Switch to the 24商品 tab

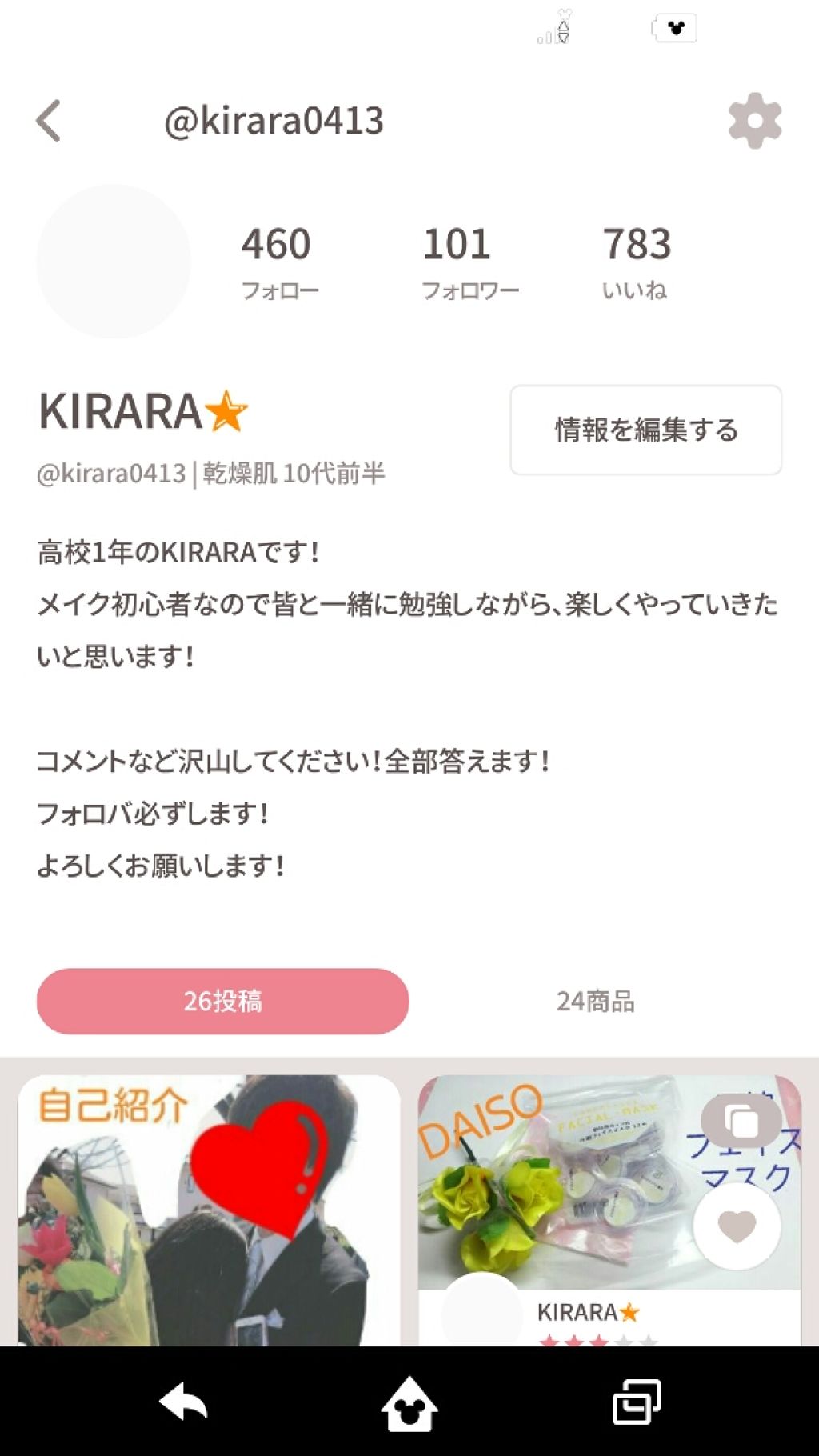tap(595, 1001)
